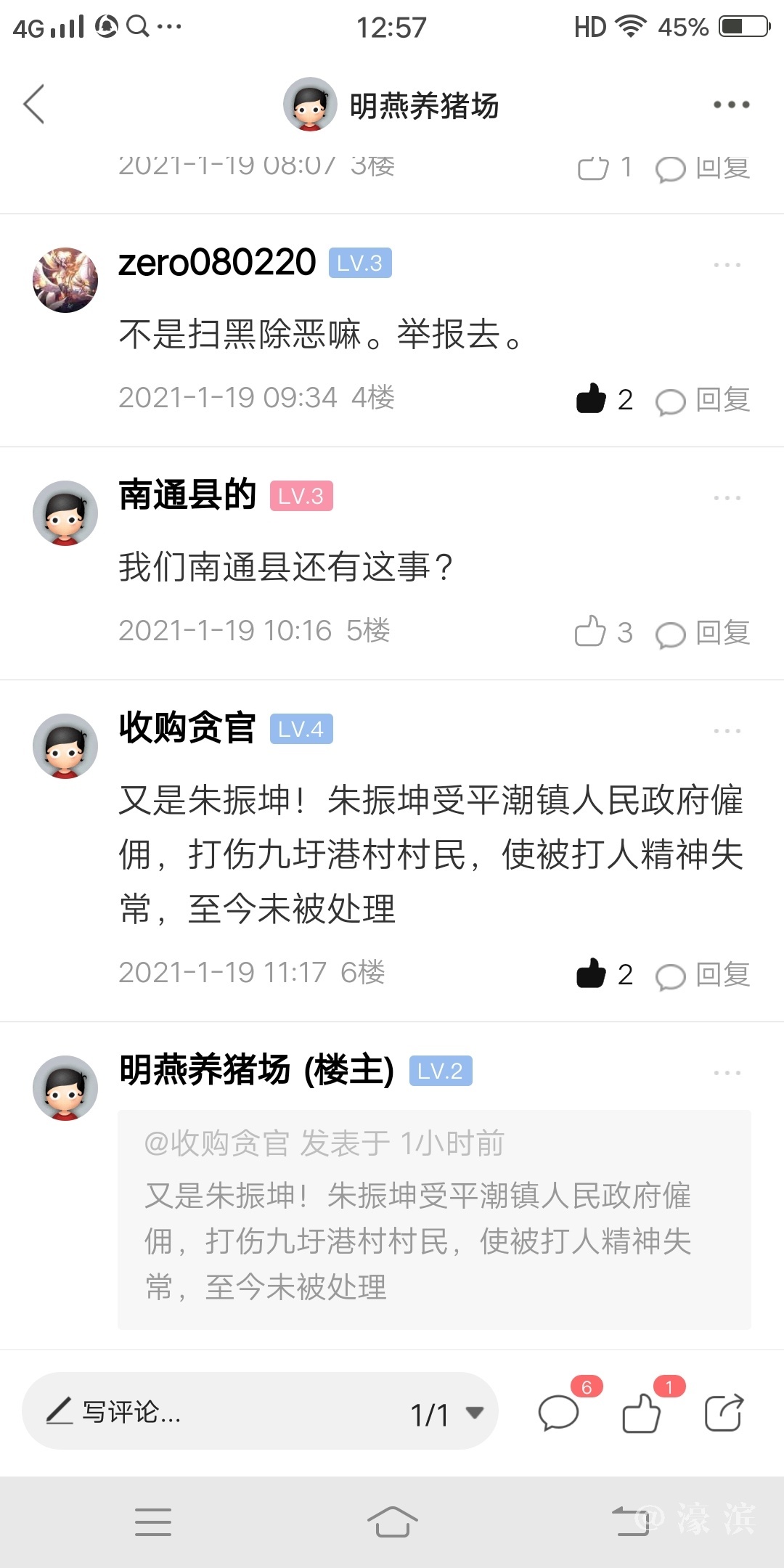
Task: Reply to 南通县的's 5楼 comment
Action: click(703, 633)
